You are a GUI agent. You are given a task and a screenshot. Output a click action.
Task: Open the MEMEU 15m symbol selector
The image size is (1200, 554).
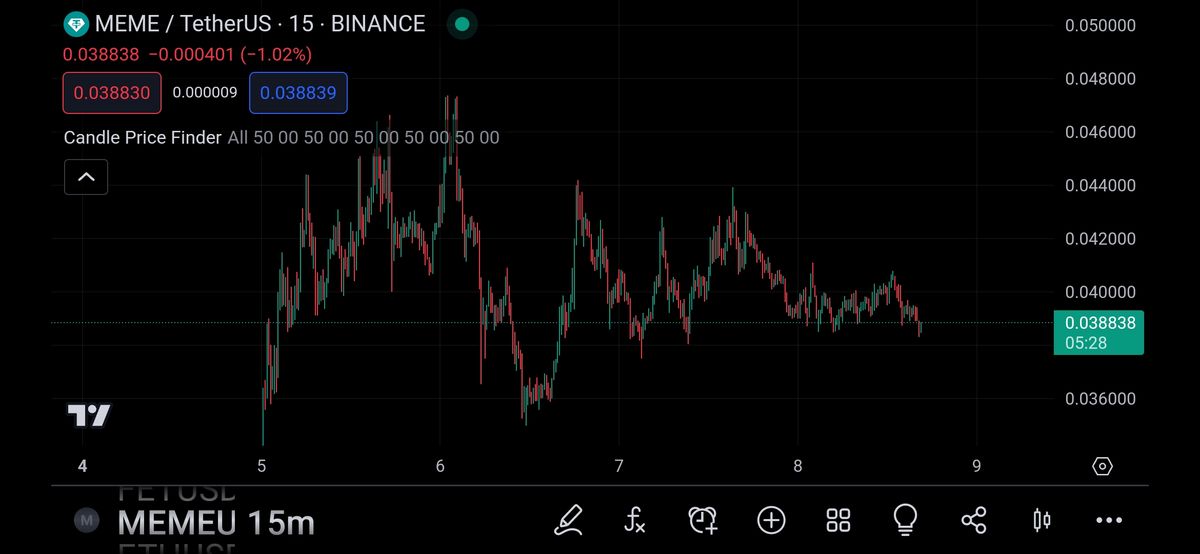(215, 522)
